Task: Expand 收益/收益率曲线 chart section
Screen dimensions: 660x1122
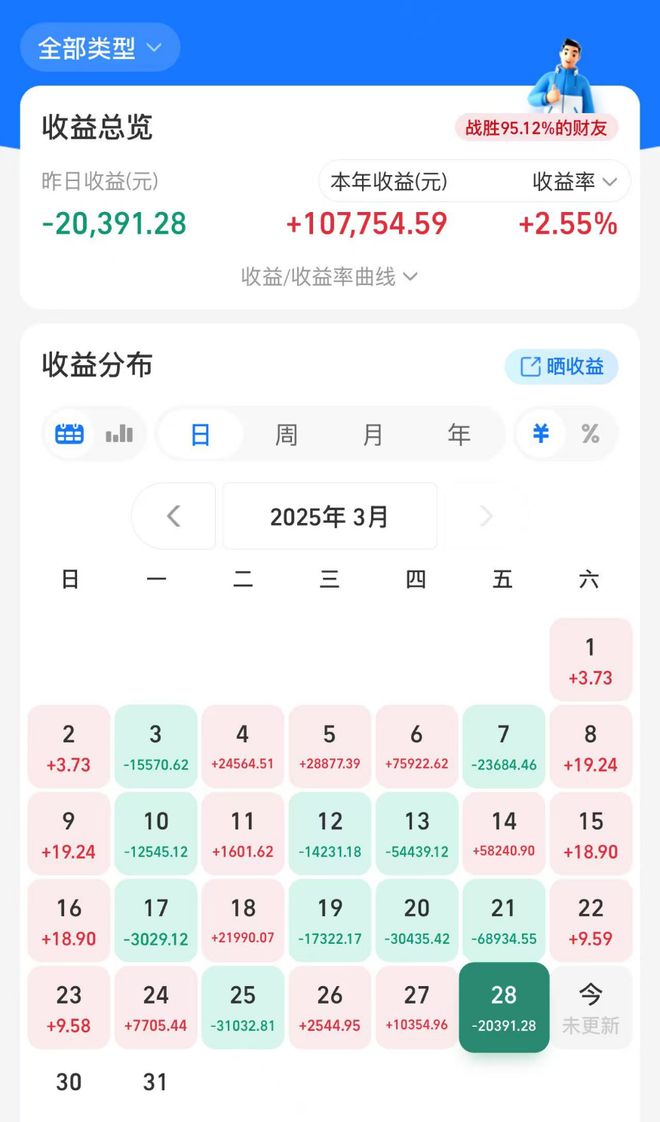Action: [x=329, y=277]
